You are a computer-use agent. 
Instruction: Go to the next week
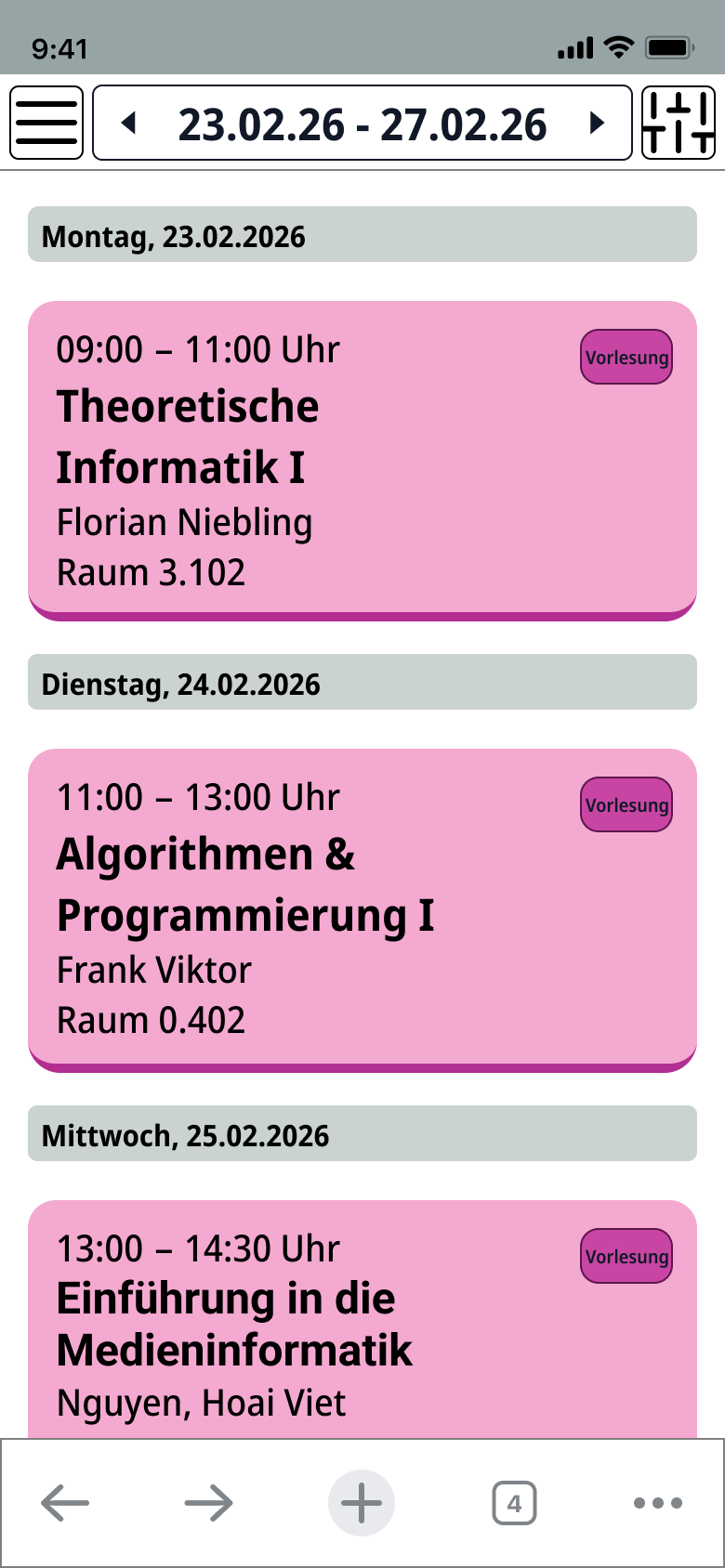(598, 123)
